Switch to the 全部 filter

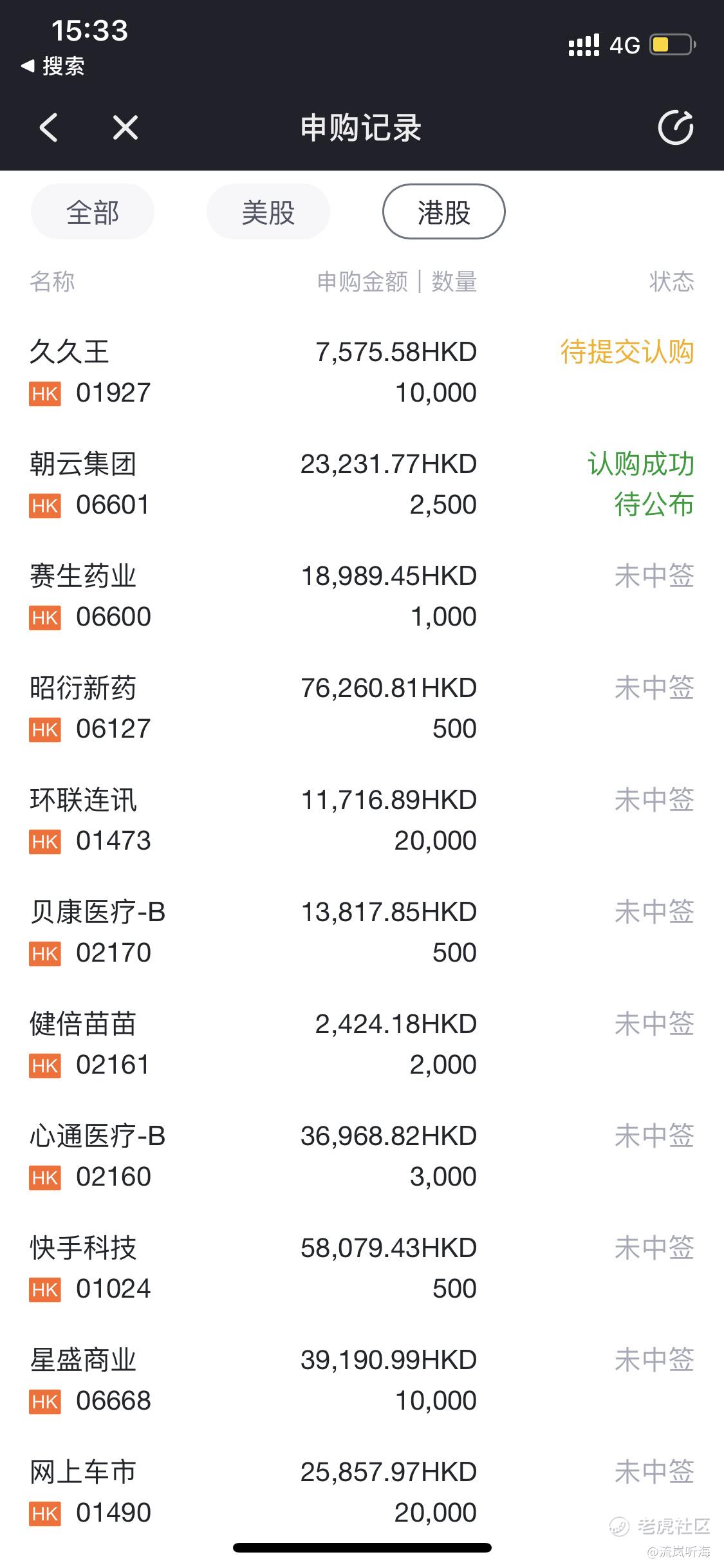[93, 212]
